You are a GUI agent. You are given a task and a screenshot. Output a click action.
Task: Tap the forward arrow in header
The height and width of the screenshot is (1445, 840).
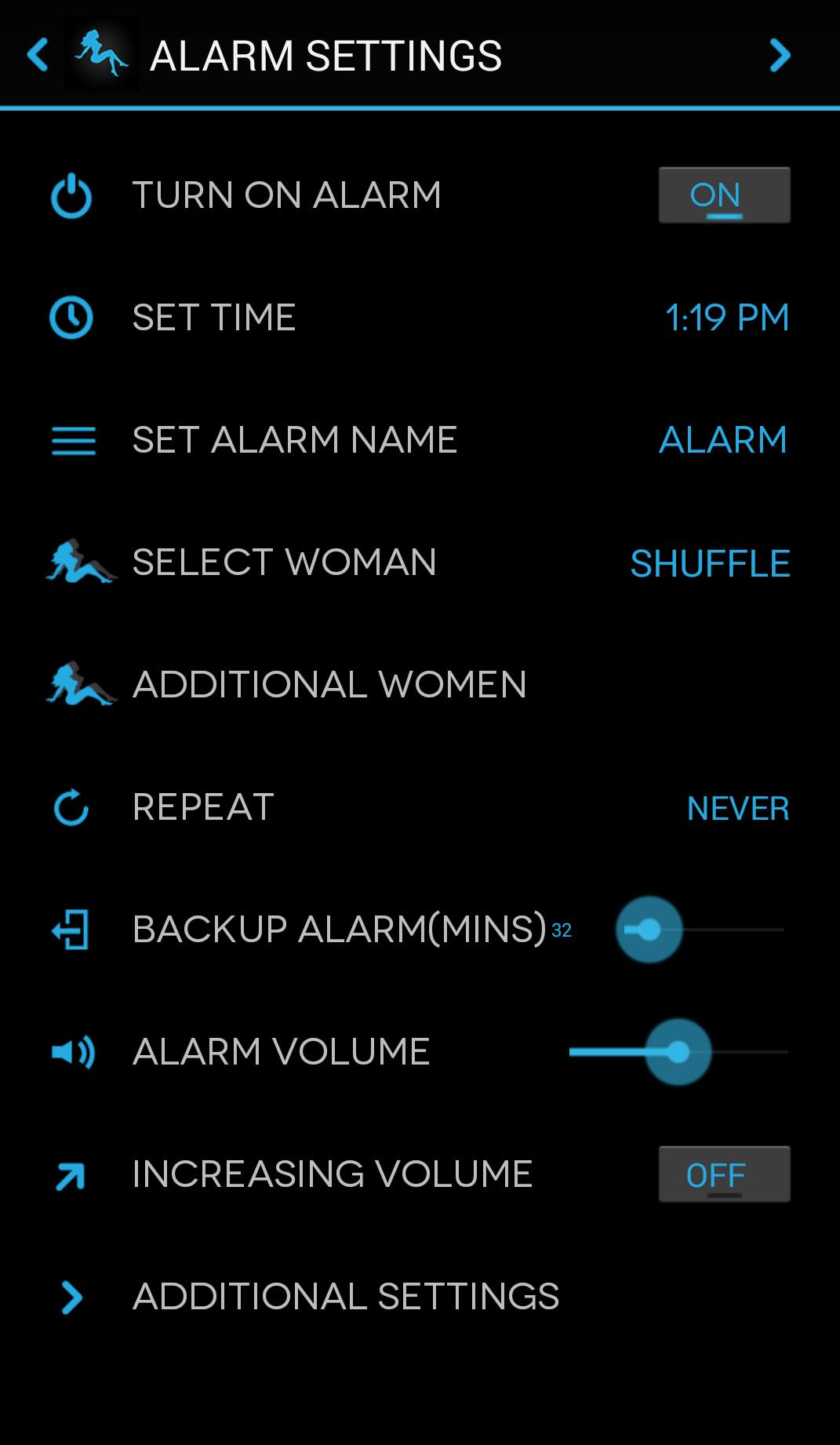point(780,55)
